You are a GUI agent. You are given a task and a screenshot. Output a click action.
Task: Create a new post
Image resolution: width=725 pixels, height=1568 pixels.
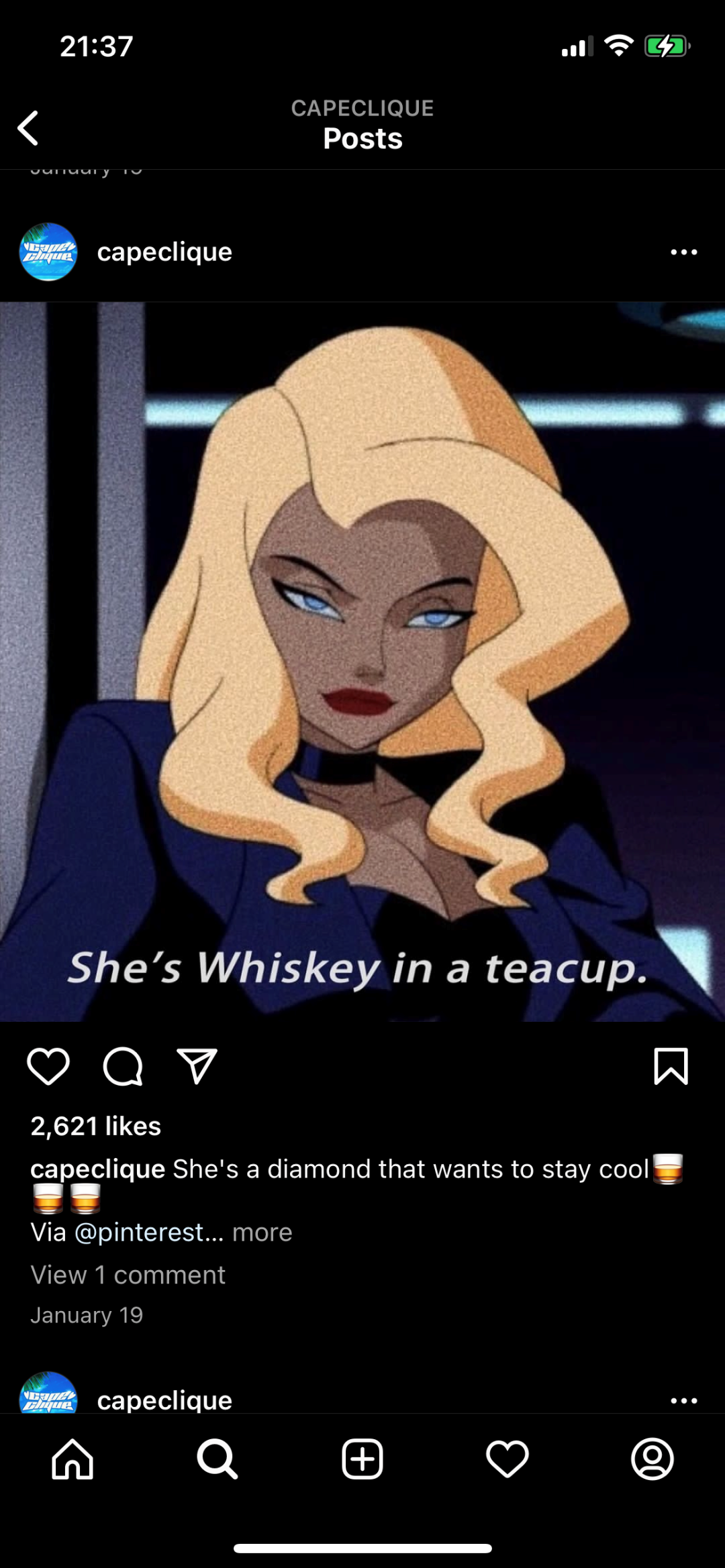point(362,1459)
